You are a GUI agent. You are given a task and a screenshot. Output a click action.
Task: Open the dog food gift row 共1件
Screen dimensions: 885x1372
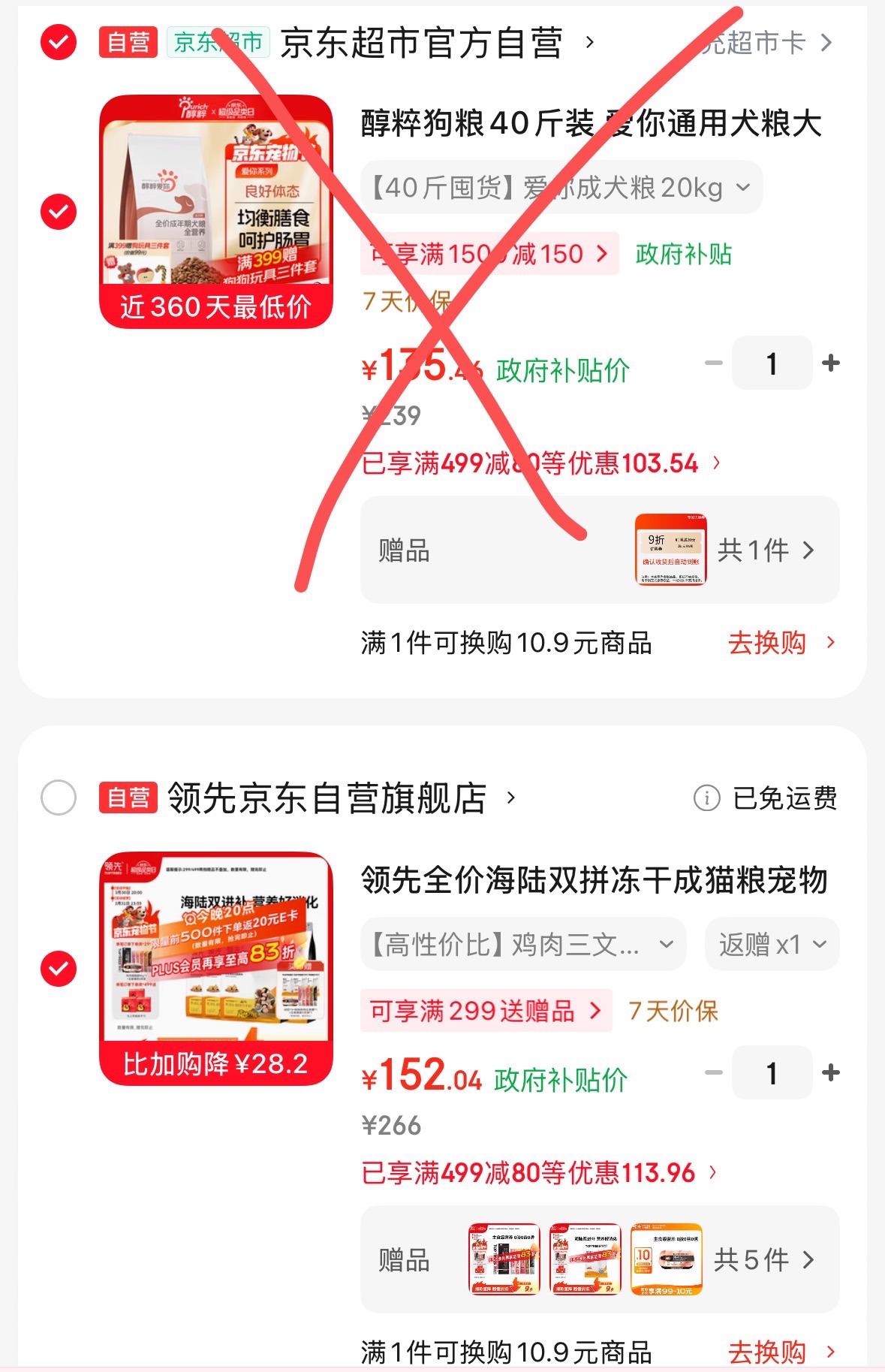[x=764, y=550]
